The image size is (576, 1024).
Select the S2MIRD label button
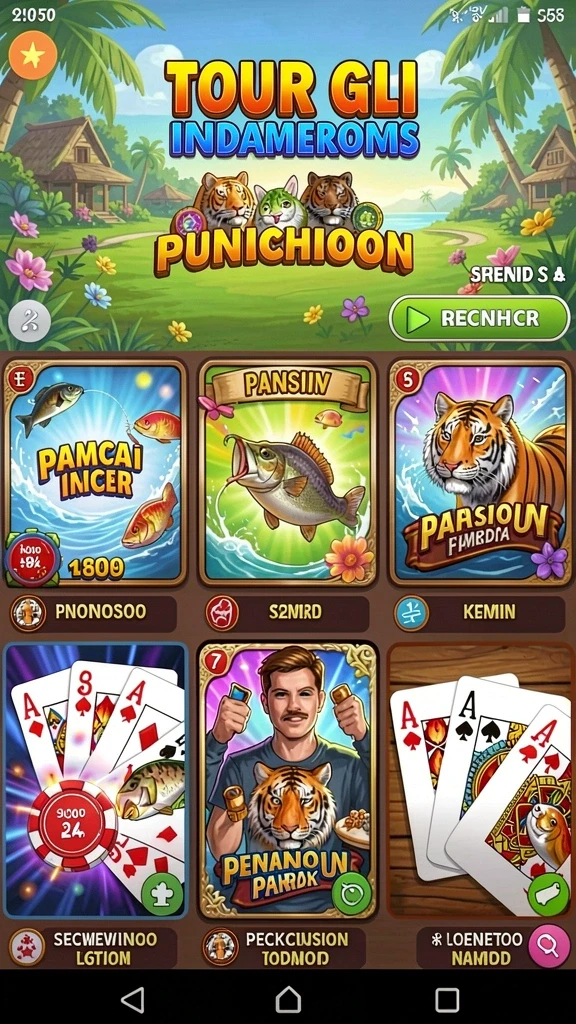point(287,613)
